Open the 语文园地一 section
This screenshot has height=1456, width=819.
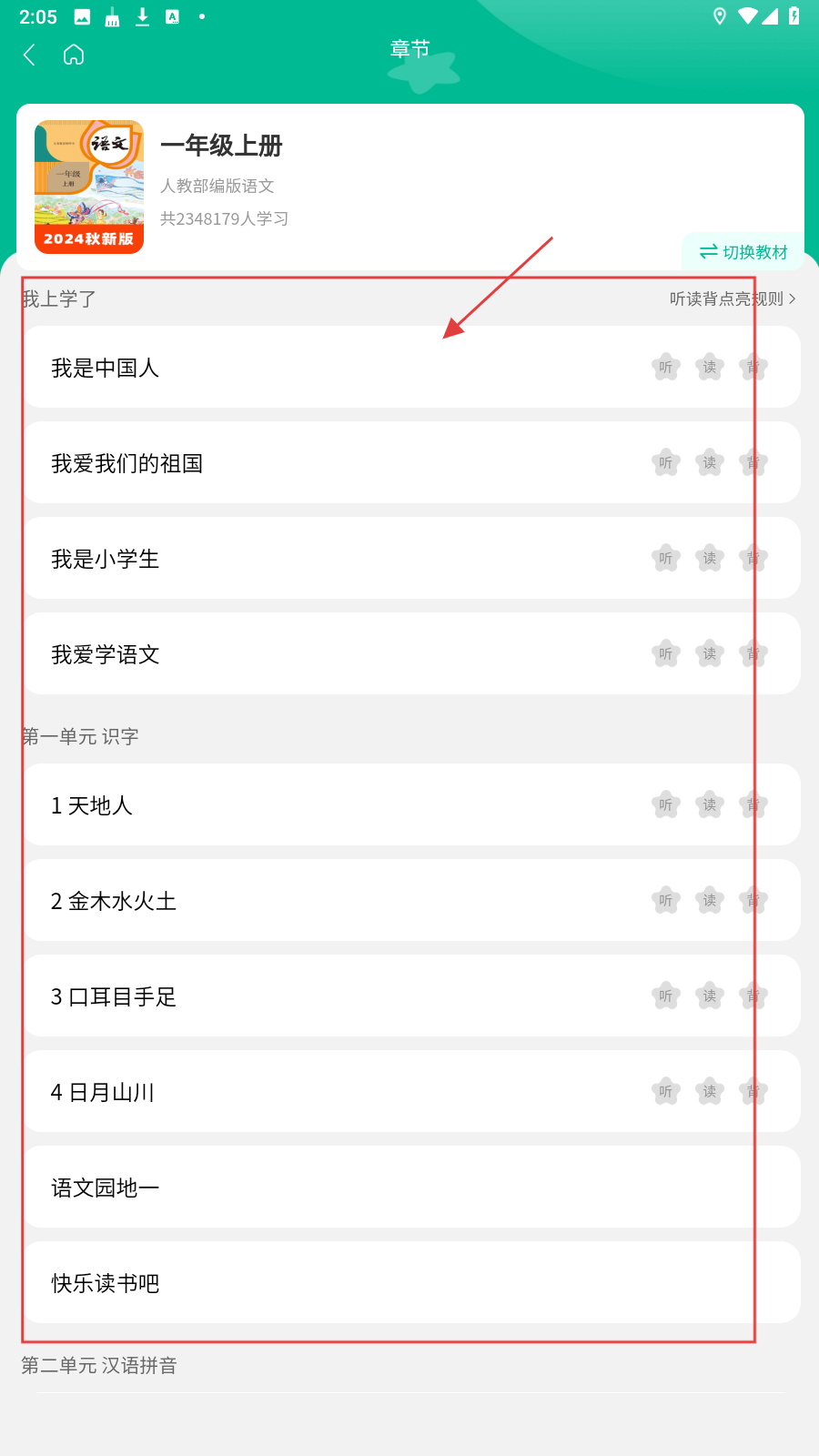click(x=106, y=1188)
